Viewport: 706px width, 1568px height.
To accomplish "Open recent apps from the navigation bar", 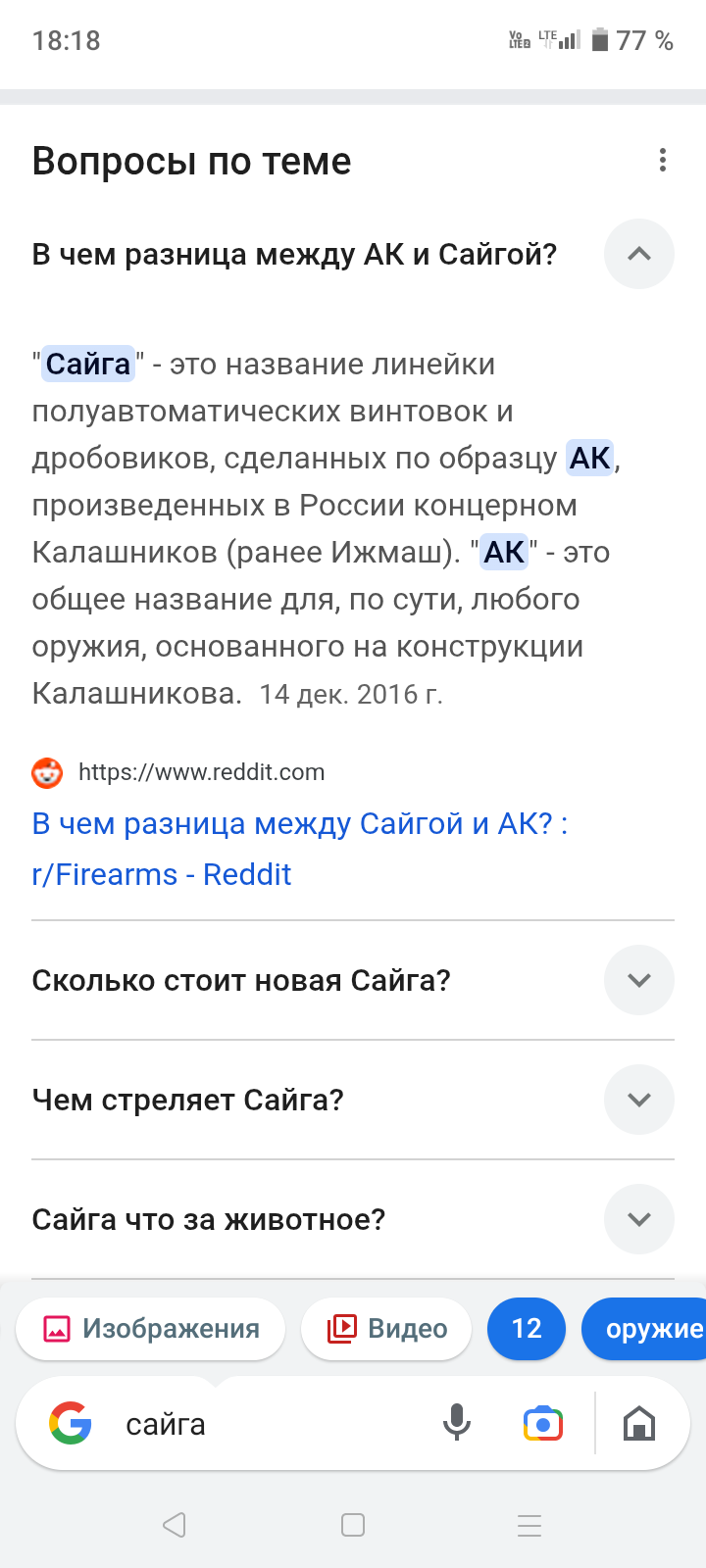I will (529, 1525).
